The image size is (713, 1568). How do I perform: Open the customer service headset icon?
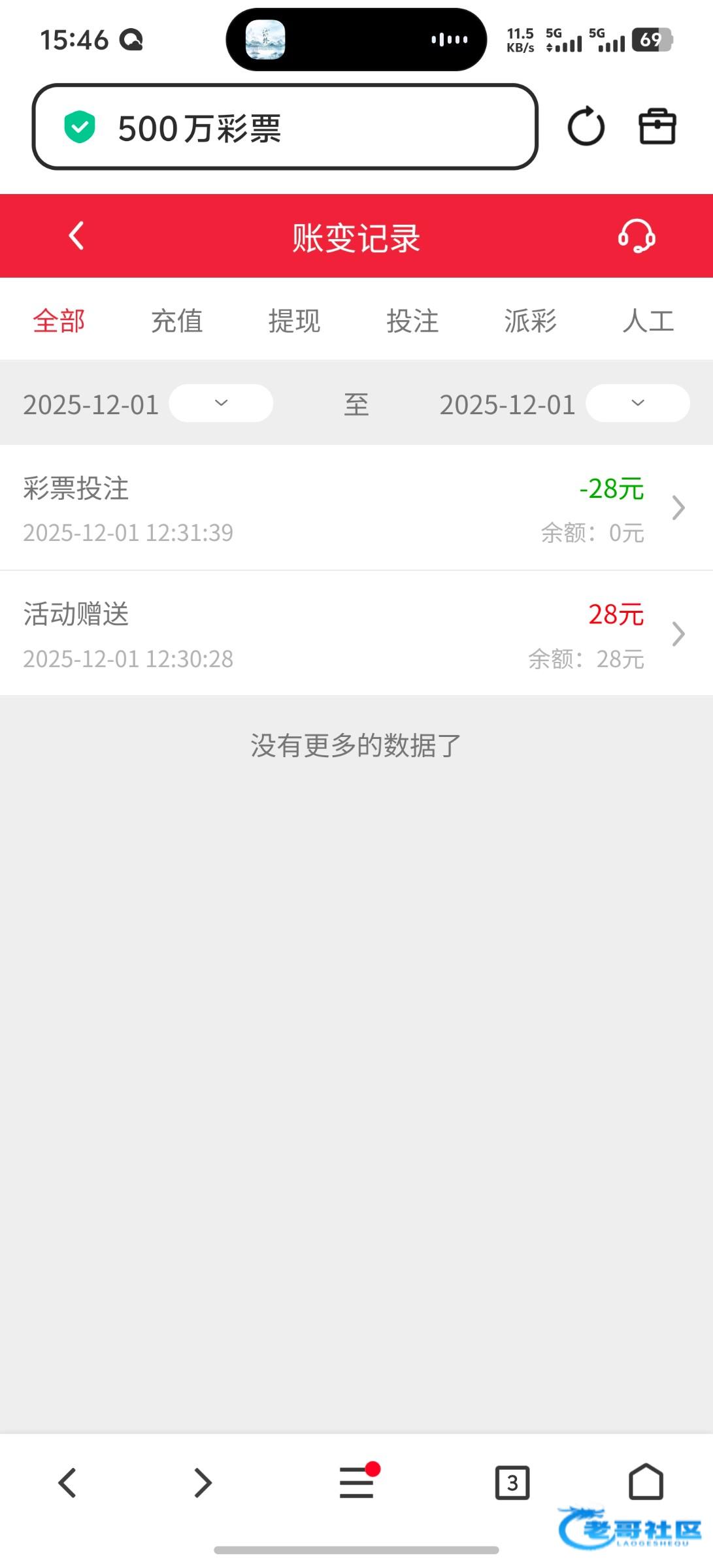pyautogui.click(x=636, y=236)
